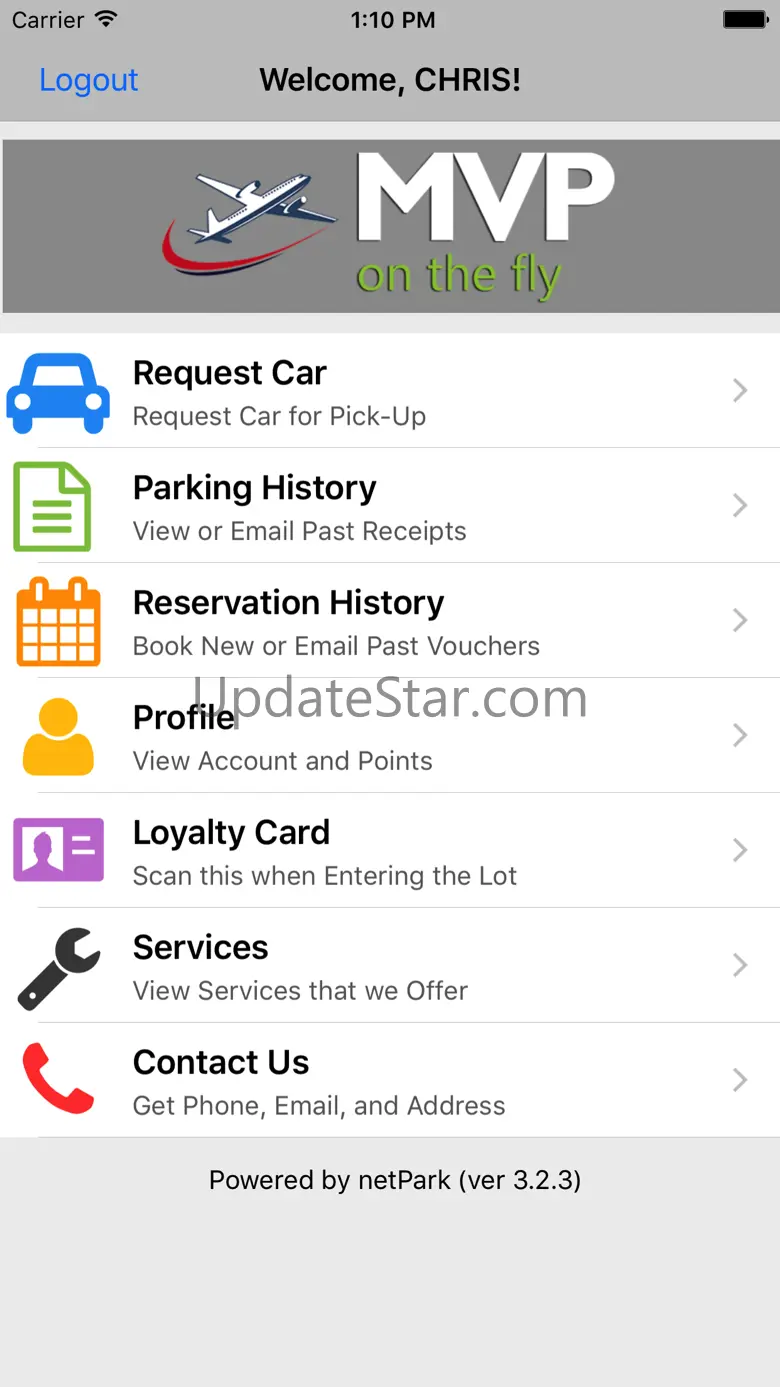
Task: Open the Reservation History row
Action: (x=390, y=621)
